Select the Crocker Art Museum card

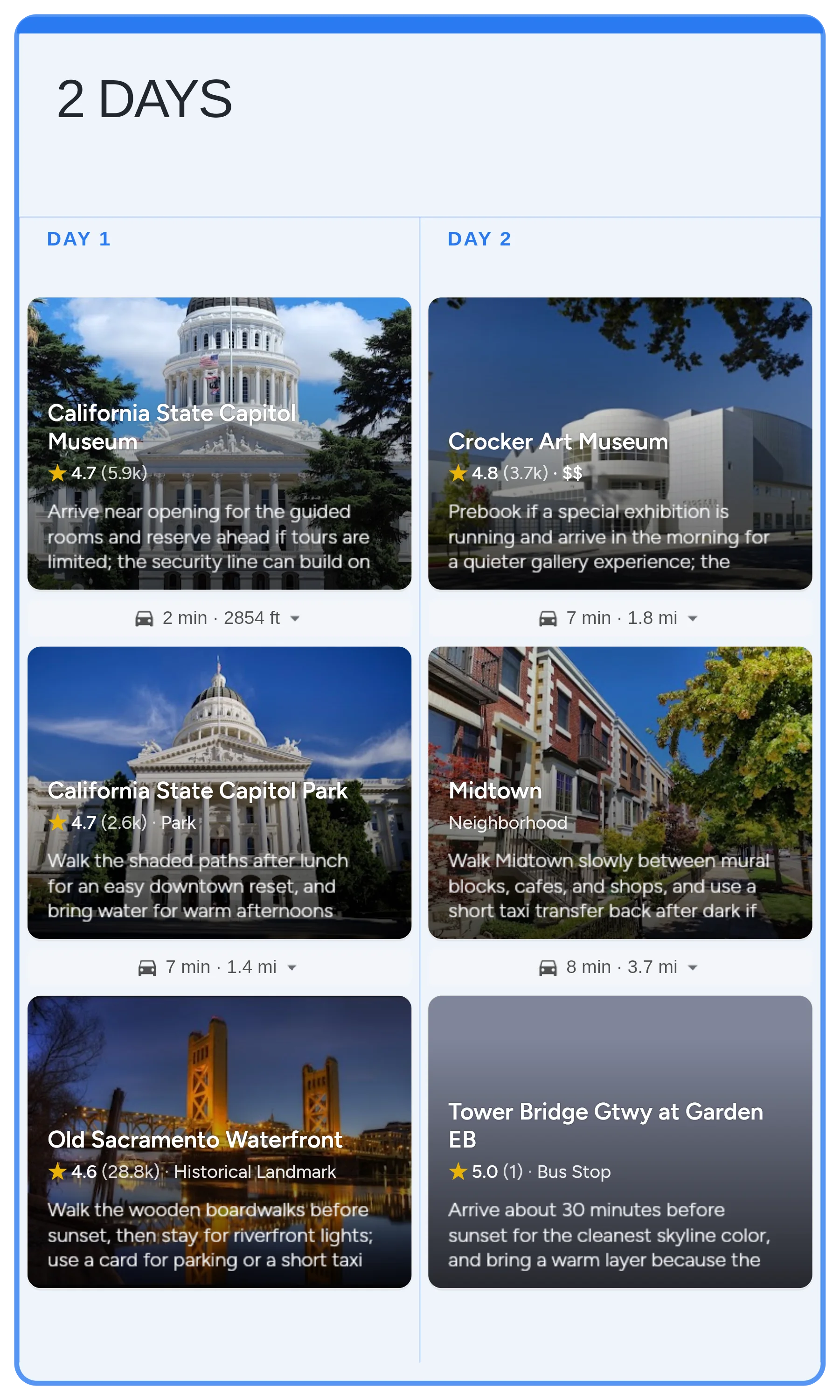point(619,443)
